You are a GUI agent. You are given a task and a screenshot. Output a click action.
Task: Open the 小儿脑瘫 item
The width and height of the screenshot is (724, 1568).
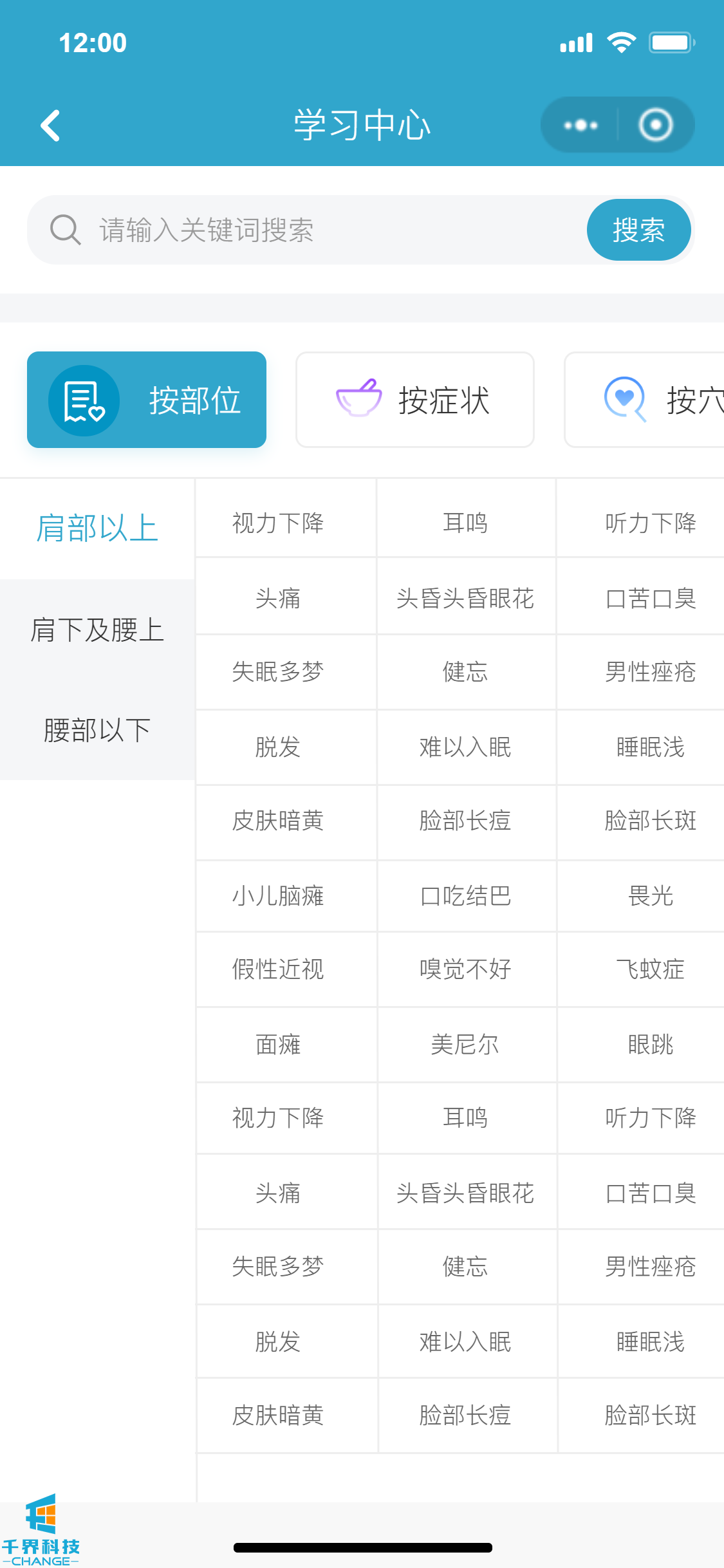tap(278, 896)
